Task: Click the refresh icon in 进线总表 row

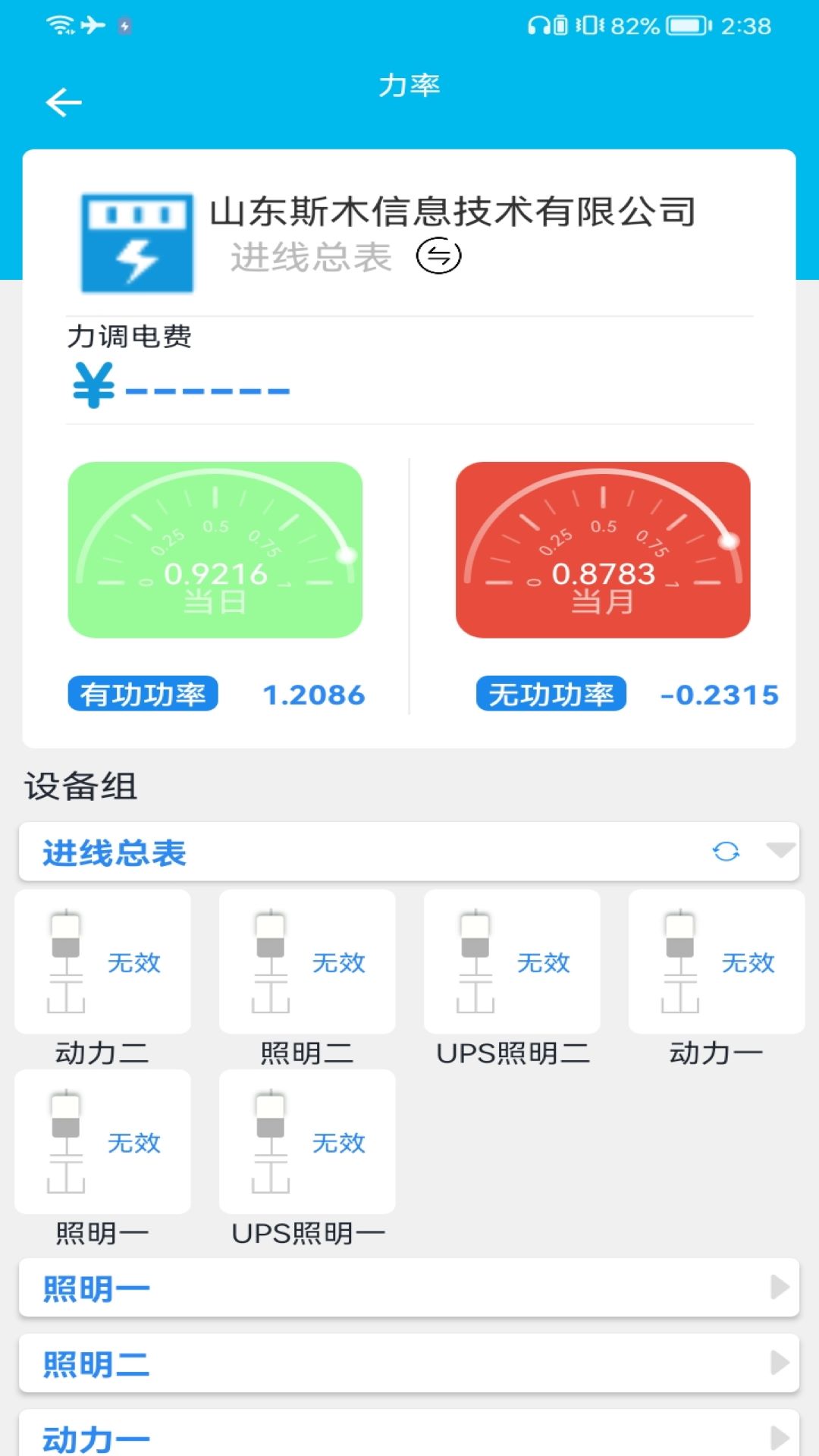Action: click(726, 852)
